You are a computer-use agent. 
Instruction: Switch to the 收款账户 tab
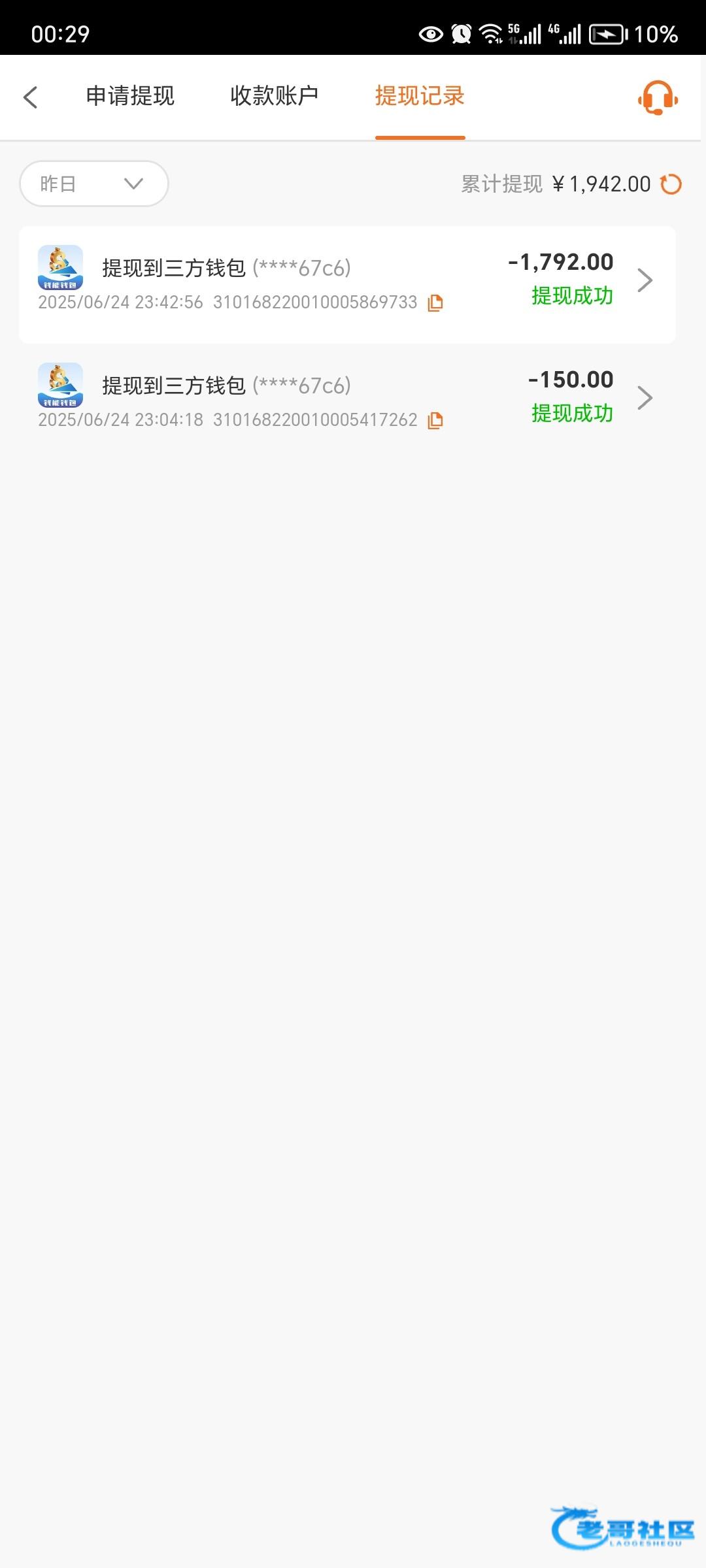274,96
